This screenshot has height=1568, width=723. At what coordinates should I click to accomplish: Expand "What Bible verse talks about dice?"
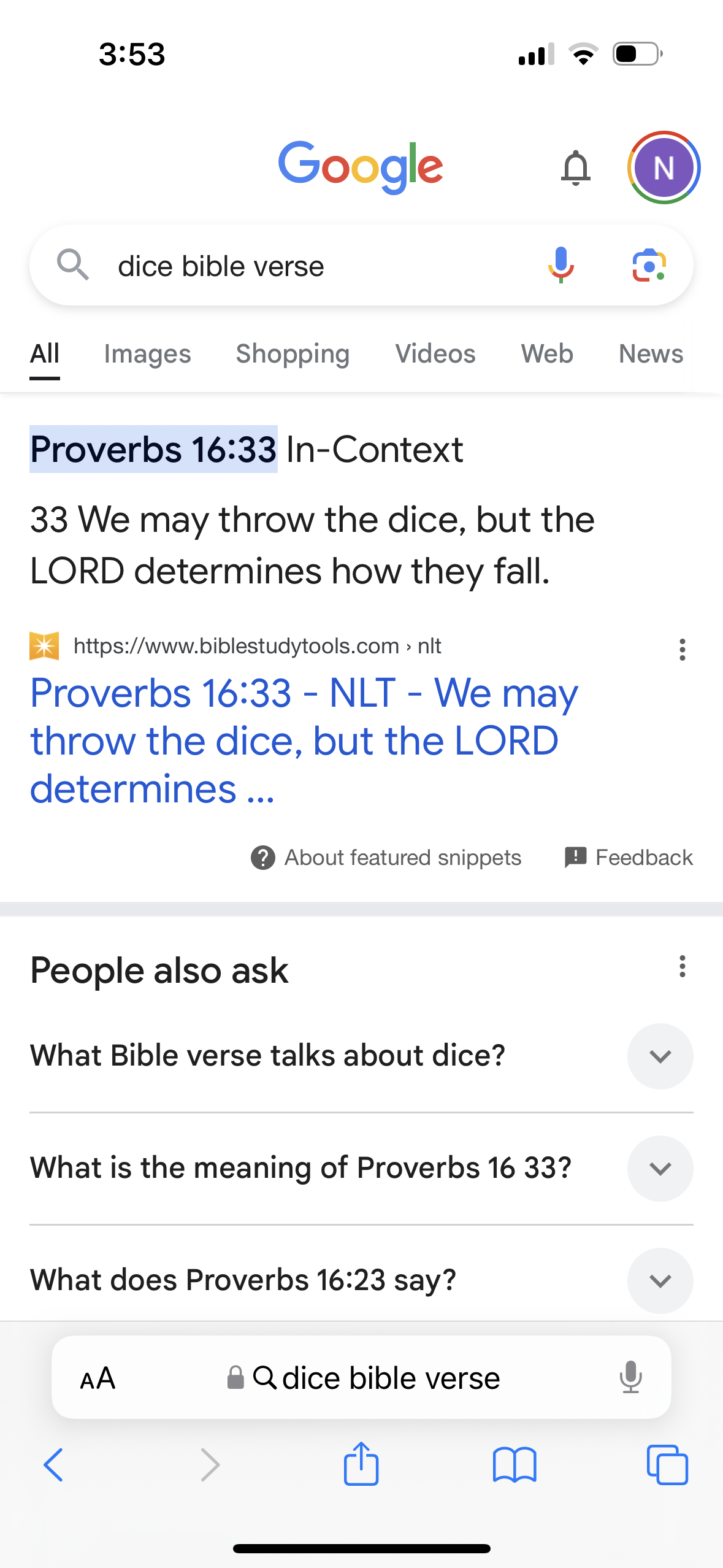pyautogui.click(x=660, y=1056)
